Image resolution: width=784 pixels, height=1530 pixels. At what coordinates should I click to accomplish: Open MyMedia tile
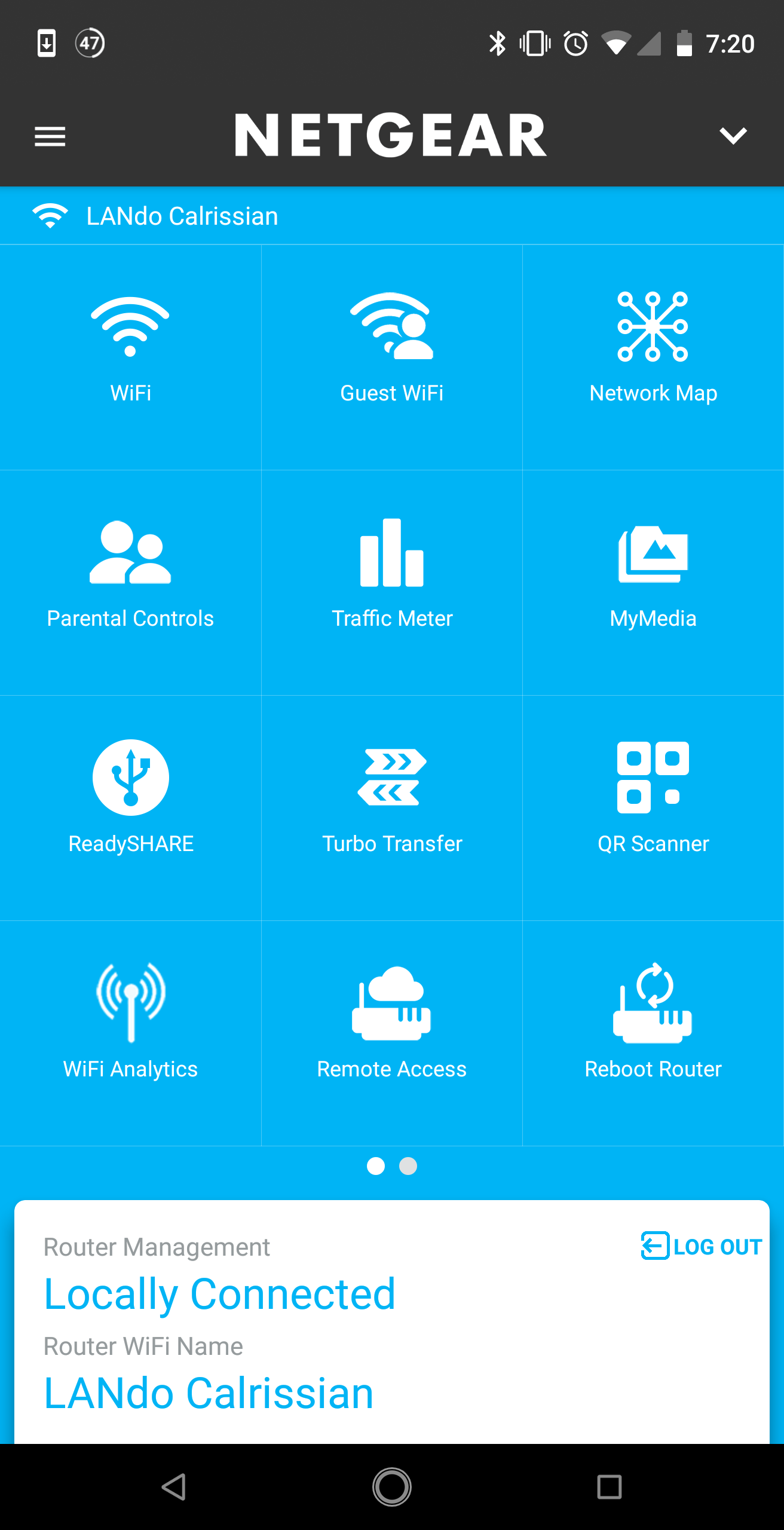tap(653, 583)
